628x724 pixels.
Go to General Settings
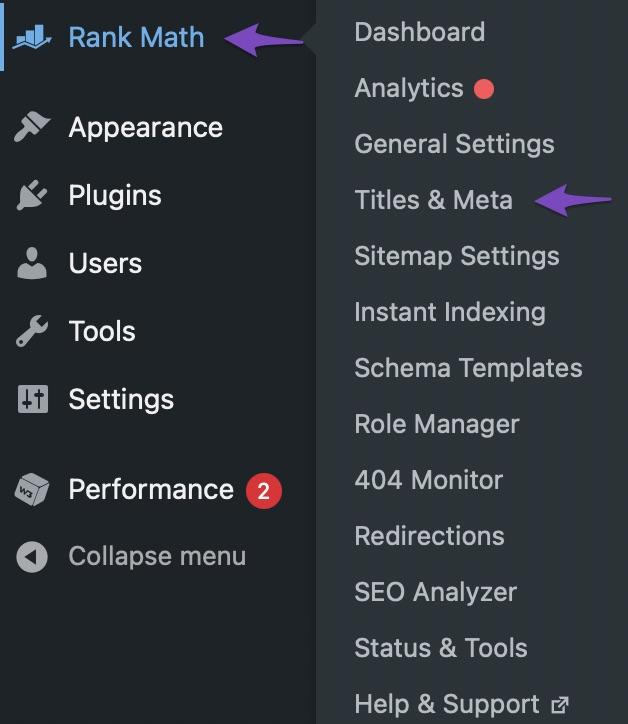pyautogui.click(x=454, y=144)
